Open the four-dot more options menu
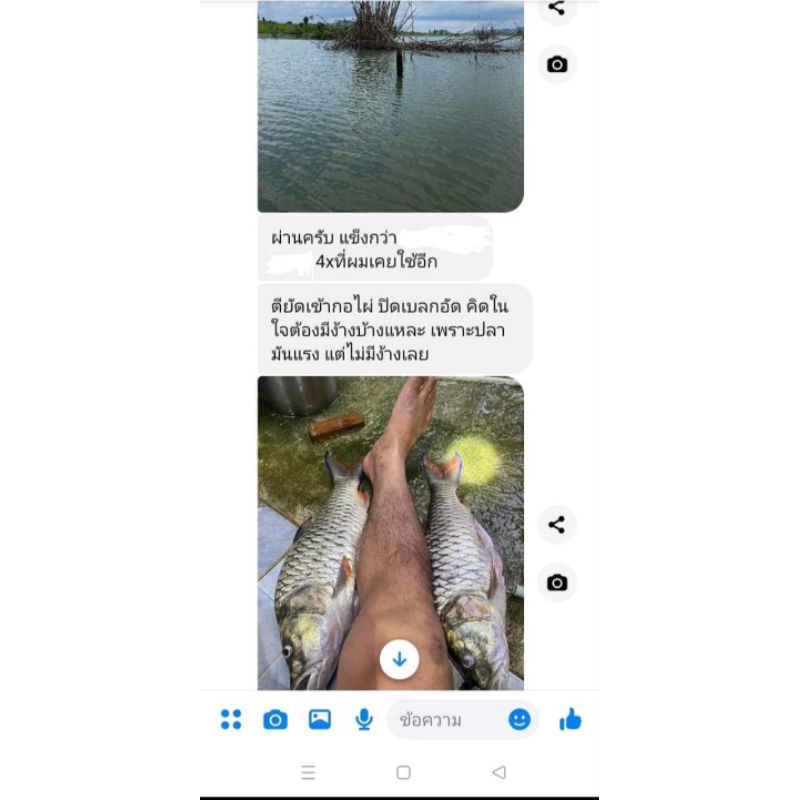The width and height of the screenshot is (800, 800). click(x=231, y=719)
